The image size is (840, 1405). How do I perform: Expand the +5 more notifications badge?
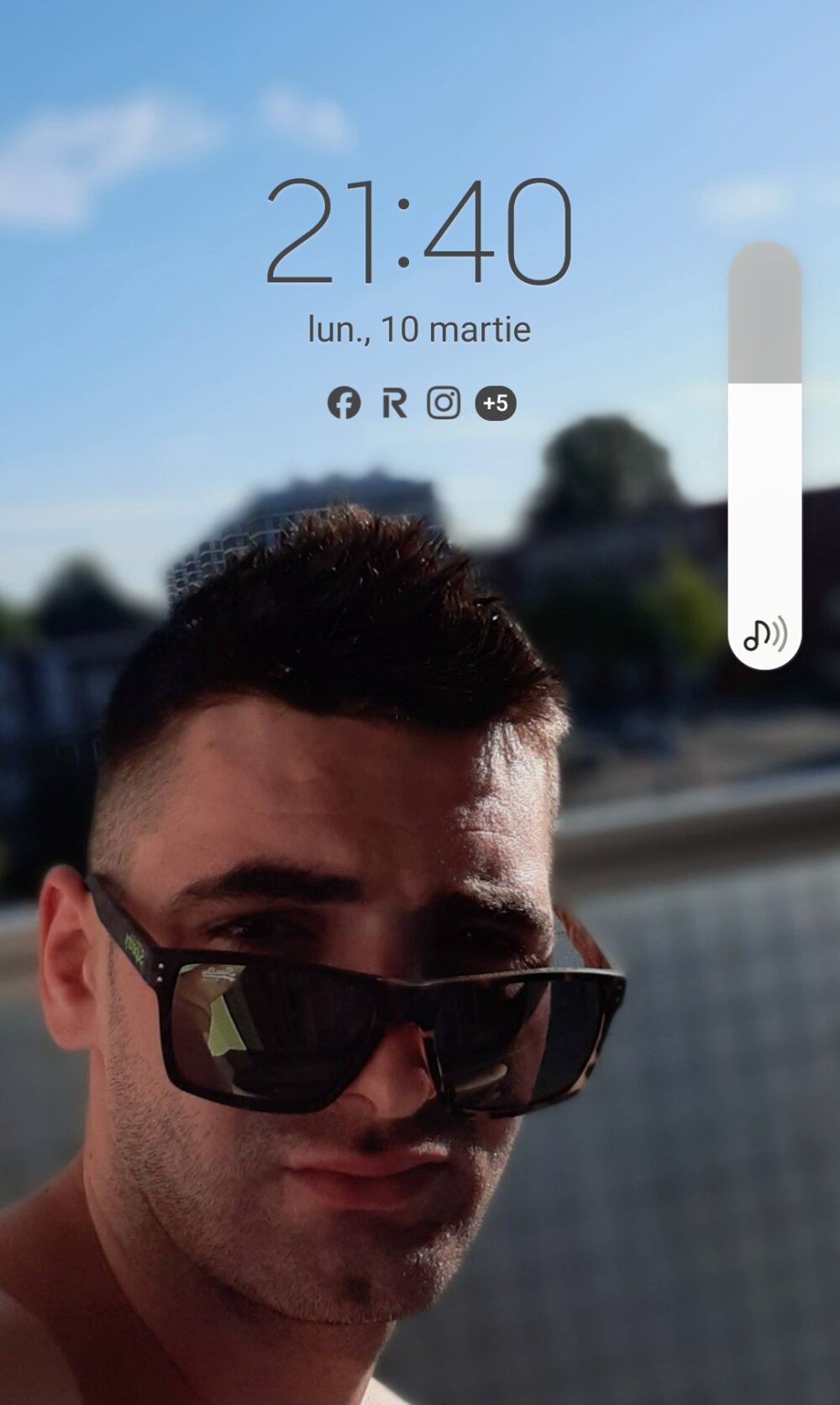click(x=496, y=403)
